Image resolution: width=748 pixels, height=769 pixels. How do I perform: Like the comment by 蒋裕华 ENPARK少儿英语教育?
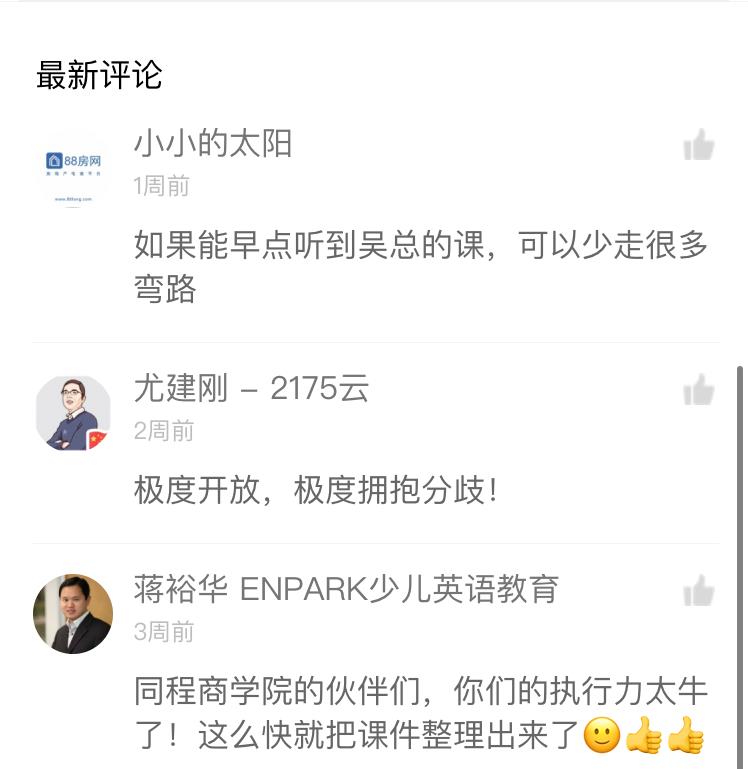[x=698, y=591]
